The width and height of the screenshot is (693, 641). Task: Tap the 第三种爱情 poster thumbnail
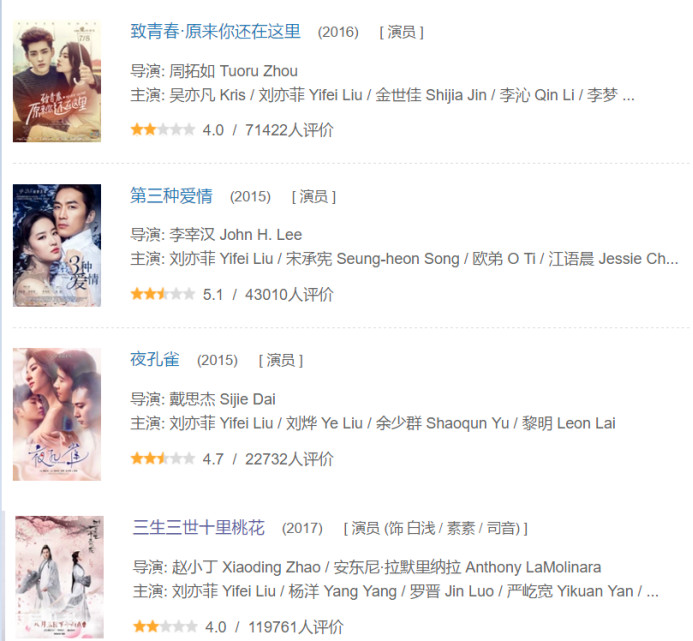coord(57,245)
